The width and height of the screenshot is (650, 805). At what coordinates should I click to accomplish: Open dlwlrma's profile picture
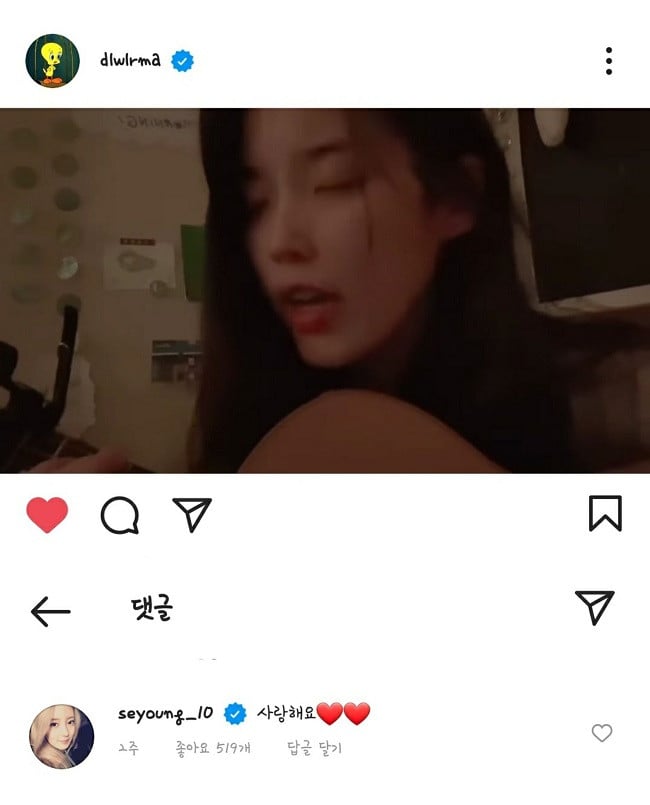click(x=53, y=61)
